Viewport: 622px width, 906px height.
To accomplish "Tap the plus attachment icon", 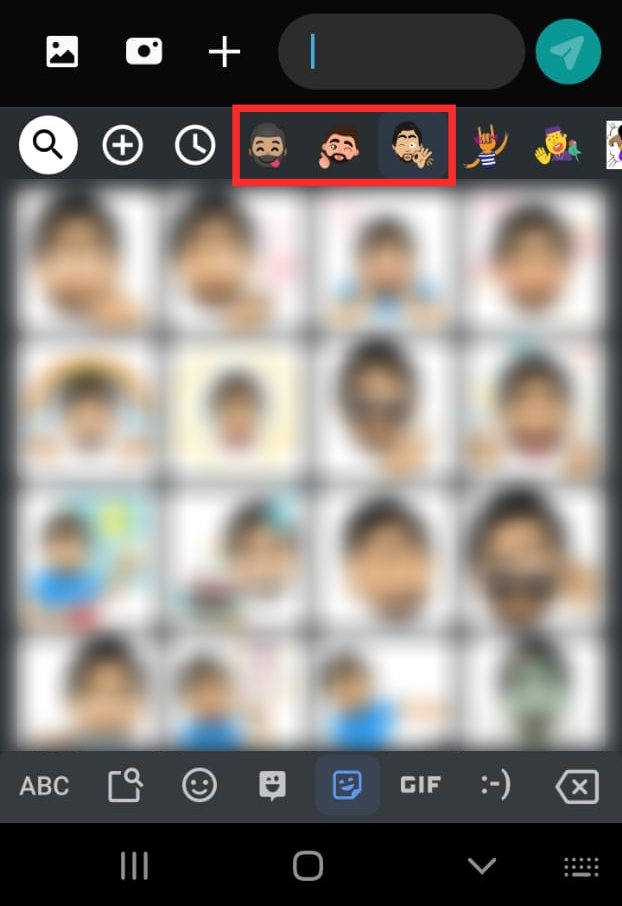I will pyautogui.click(x=224, y=51).
